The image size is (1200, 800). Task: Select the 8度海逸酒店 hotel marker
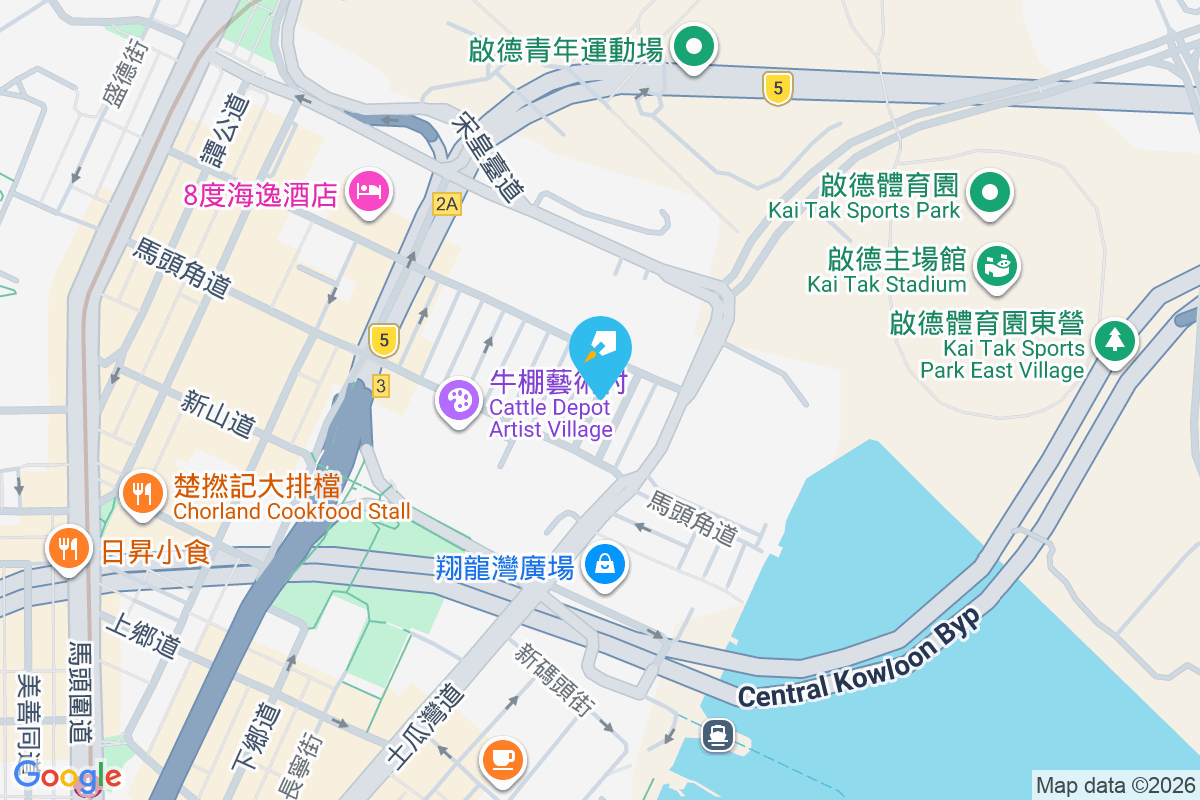point(368,190)
